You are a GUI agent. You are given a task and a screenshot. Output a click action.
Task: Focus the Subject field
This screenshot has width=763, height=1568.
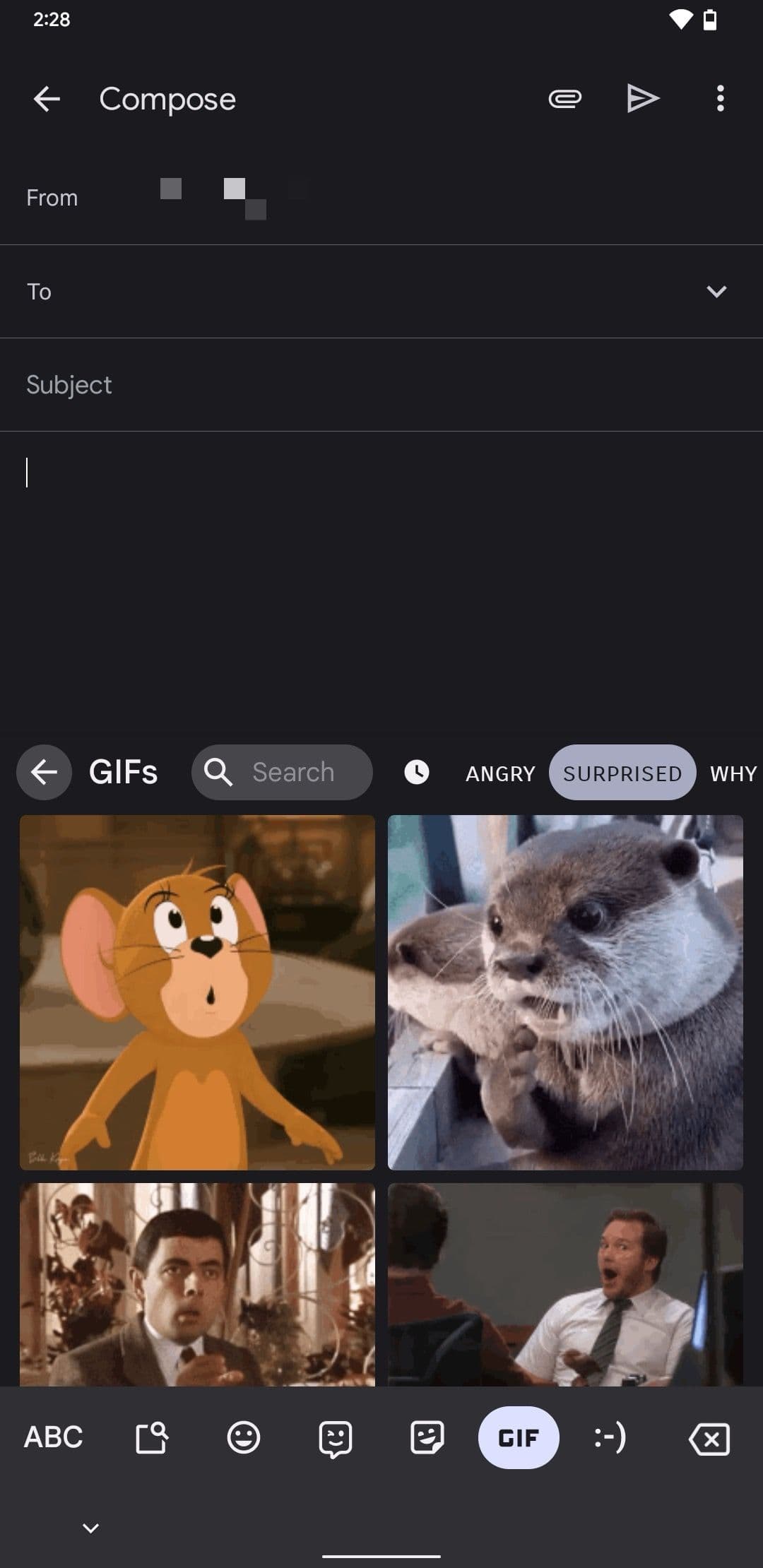pos(381,385)
